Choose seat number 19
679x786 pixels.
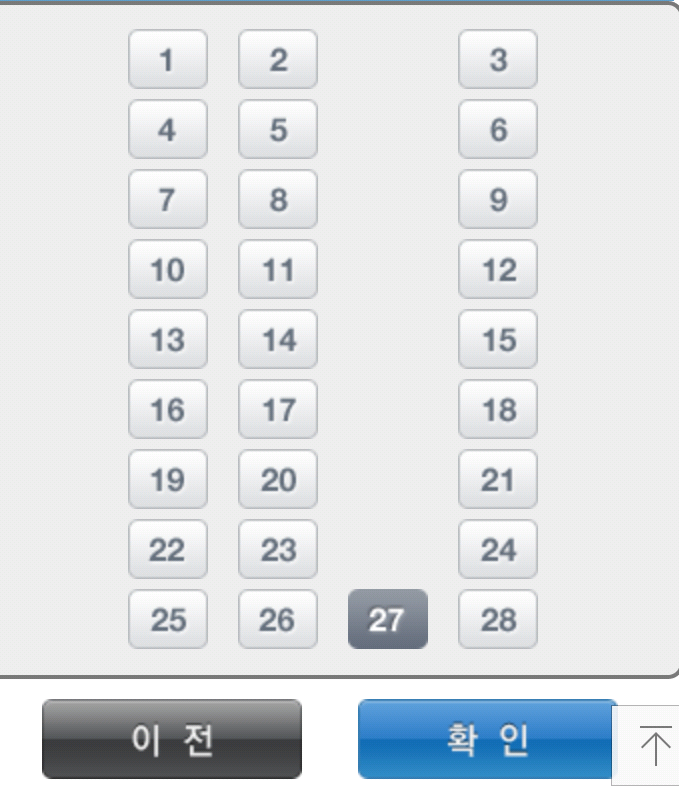point(167,480)
